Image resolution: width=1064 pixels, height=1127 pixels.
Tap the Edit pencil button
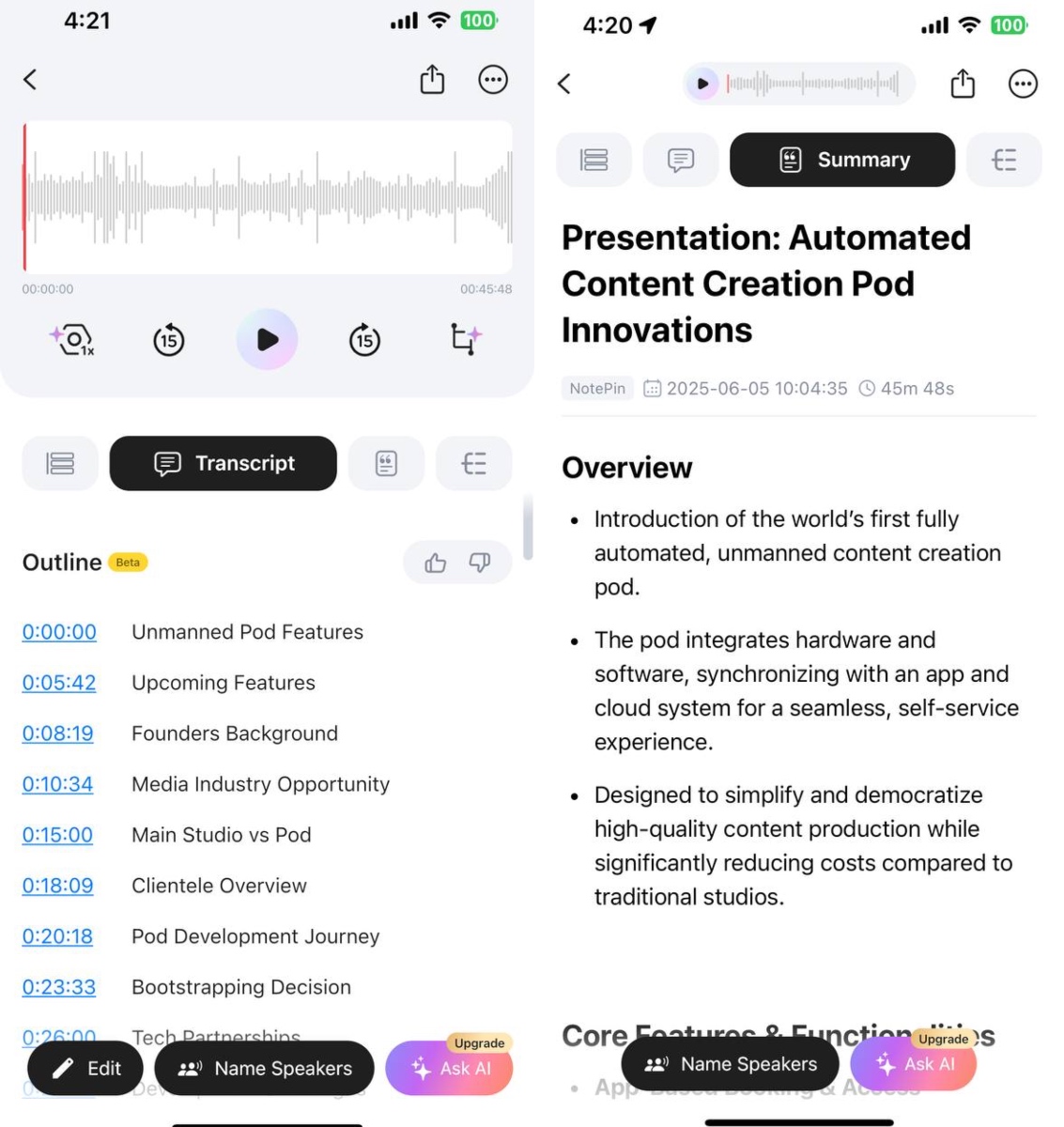[x=85, y=1068]
